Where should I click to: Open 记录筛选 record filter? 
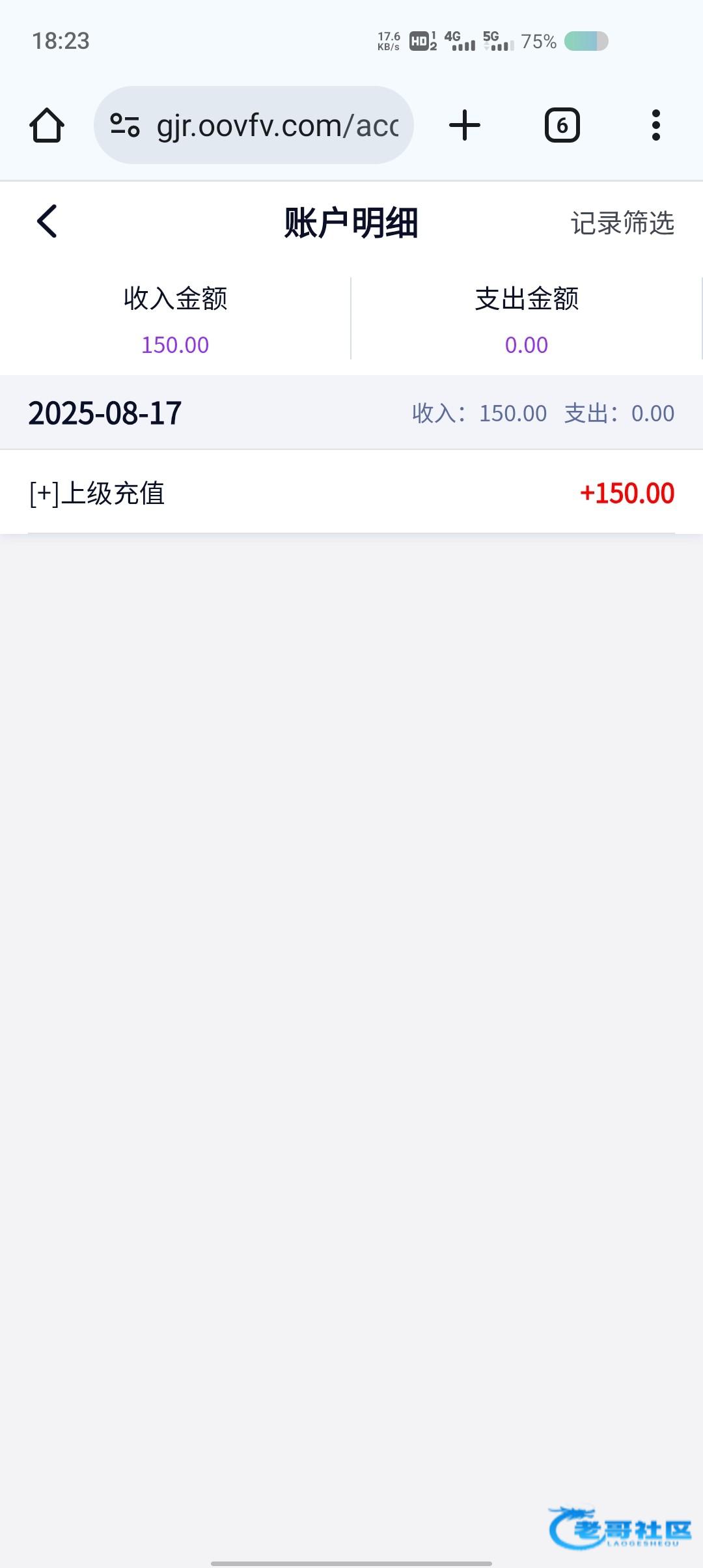(622, 223)
